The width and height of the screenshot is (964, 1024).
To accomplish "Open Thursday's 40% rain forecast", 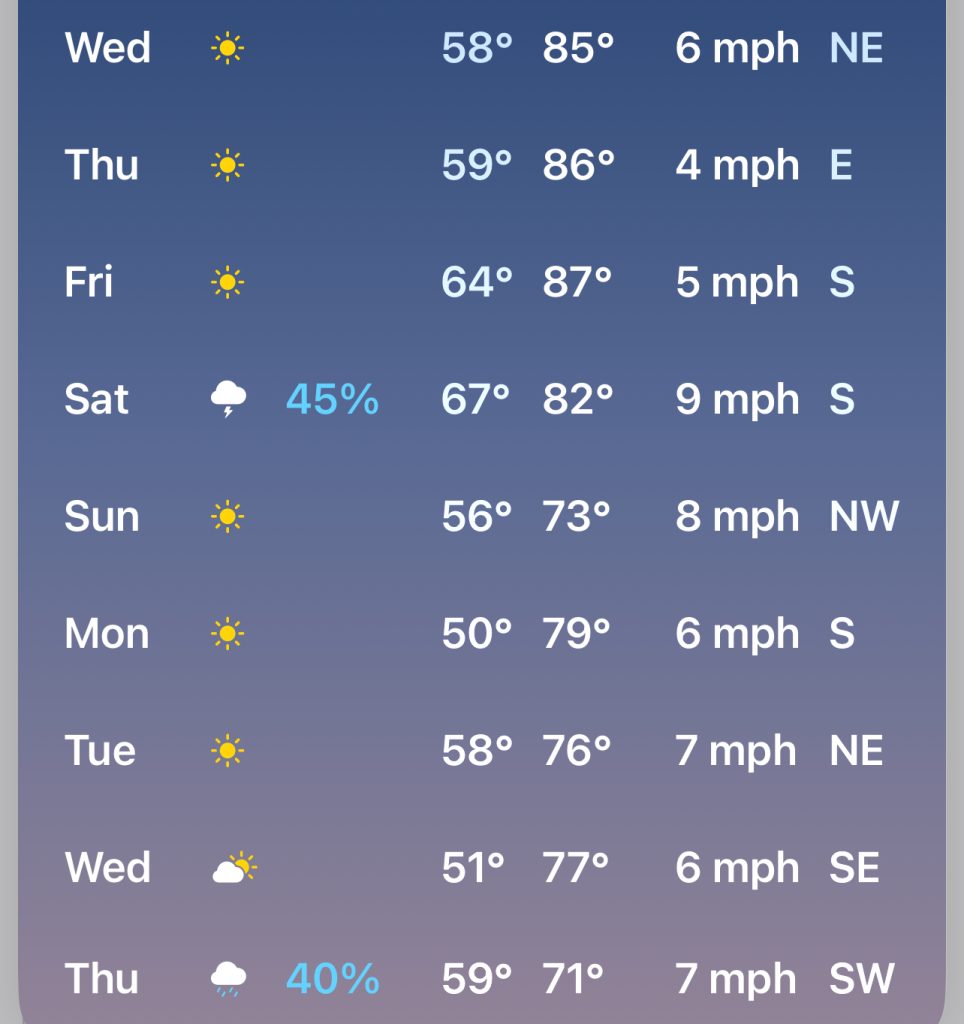I will point(480,978).
